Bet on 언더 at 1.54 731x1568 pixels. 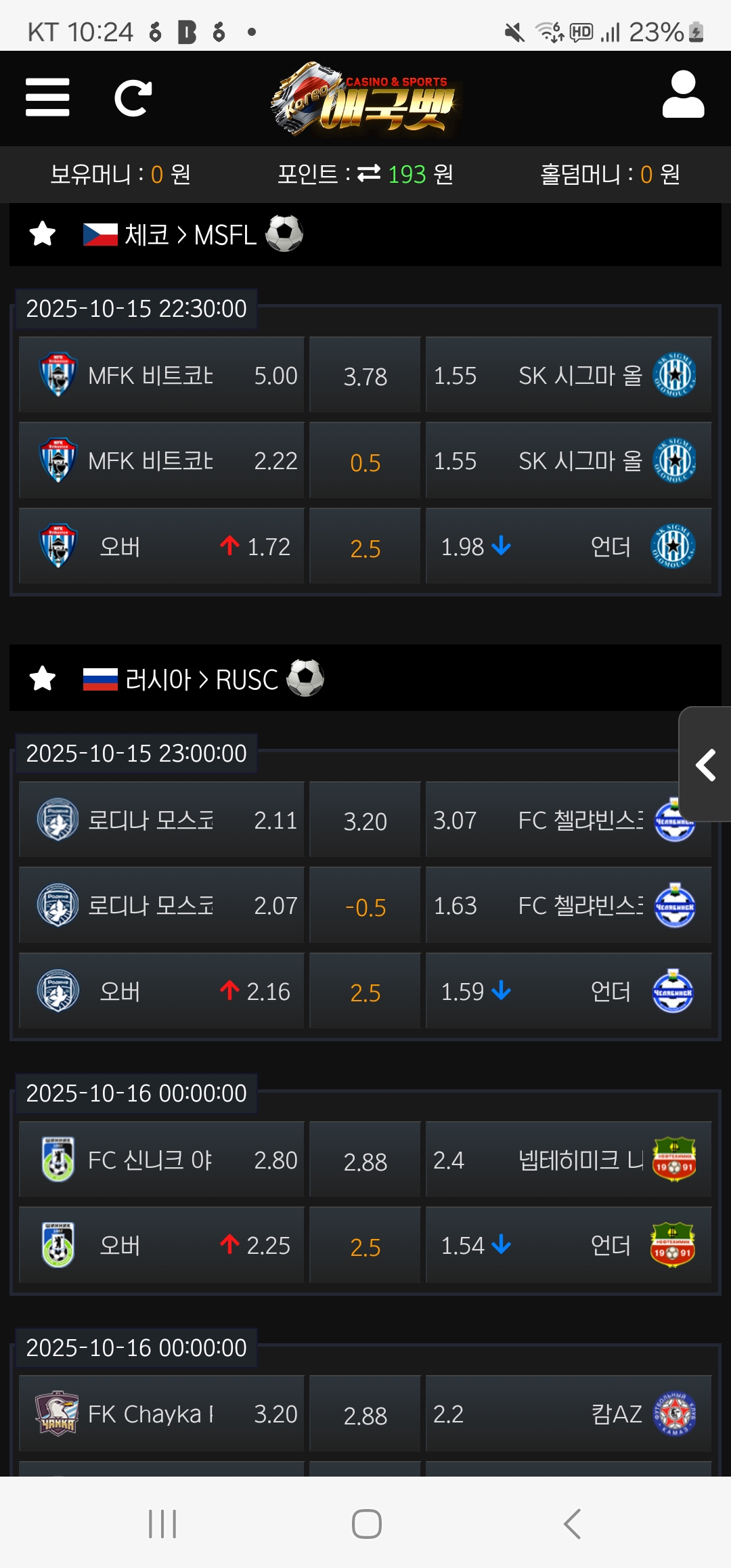(568, 1245)
